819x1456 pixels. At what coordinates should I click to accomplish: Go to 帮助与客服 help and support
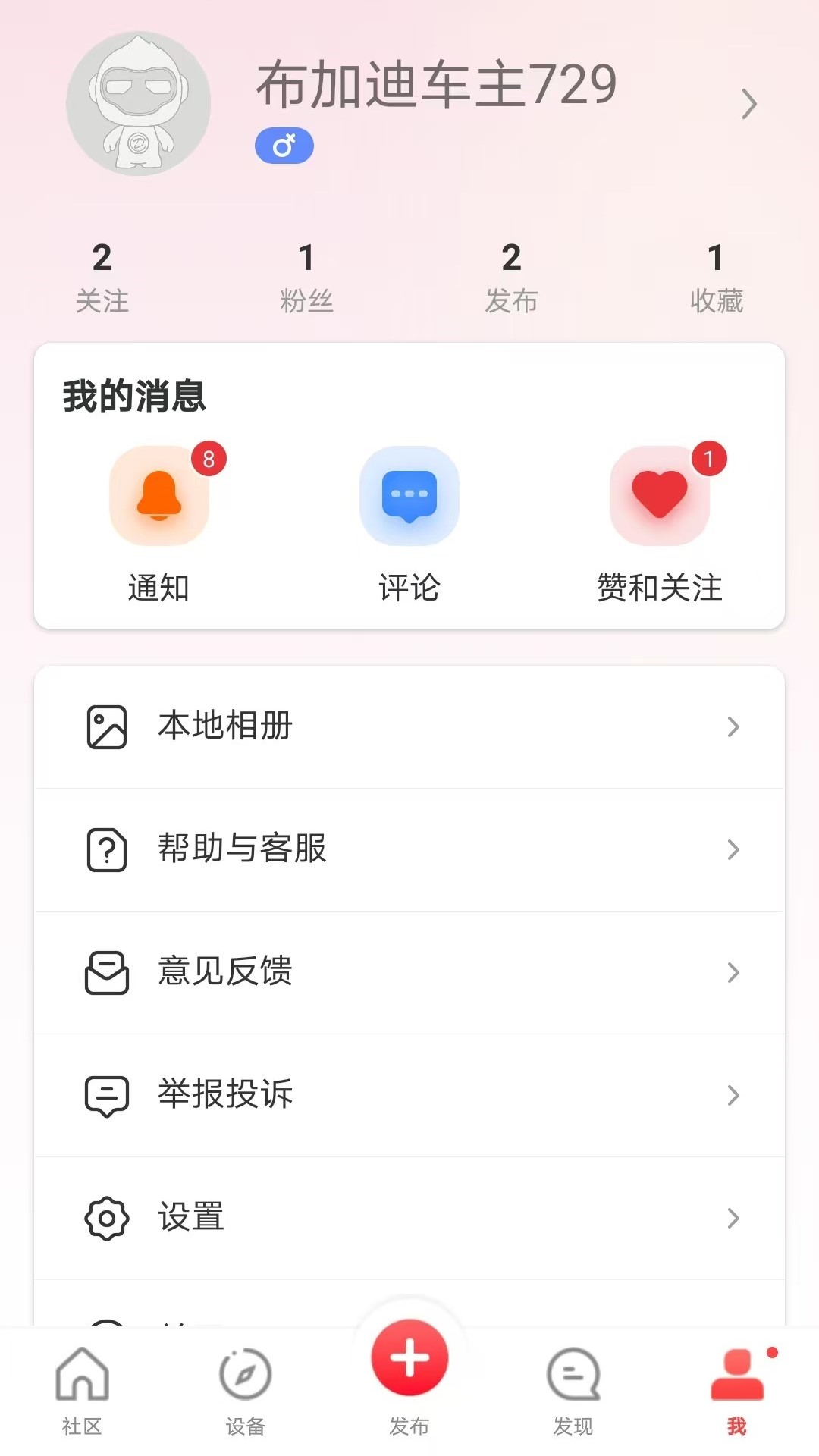409,849
